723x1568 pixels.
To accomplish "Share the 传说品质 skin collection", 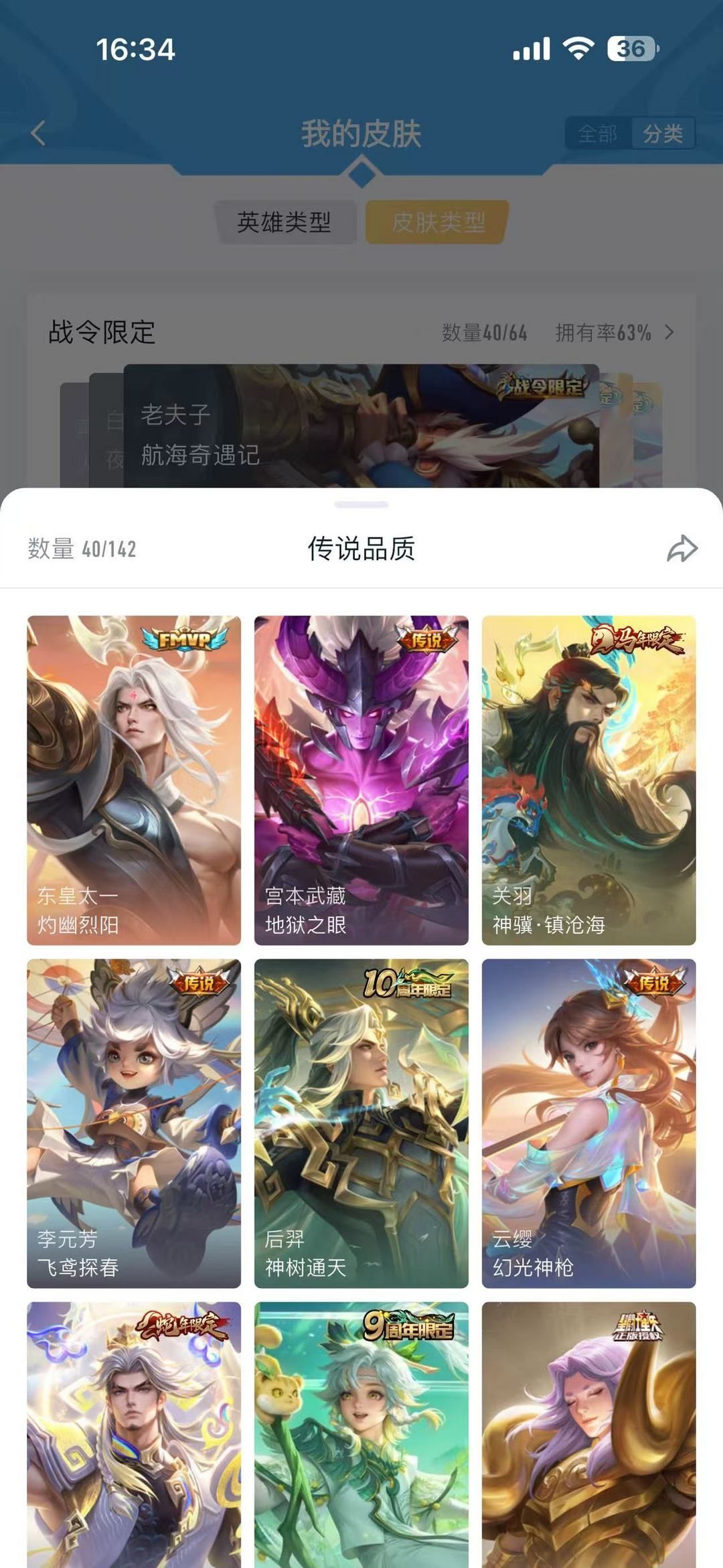I will pos(682,549).
